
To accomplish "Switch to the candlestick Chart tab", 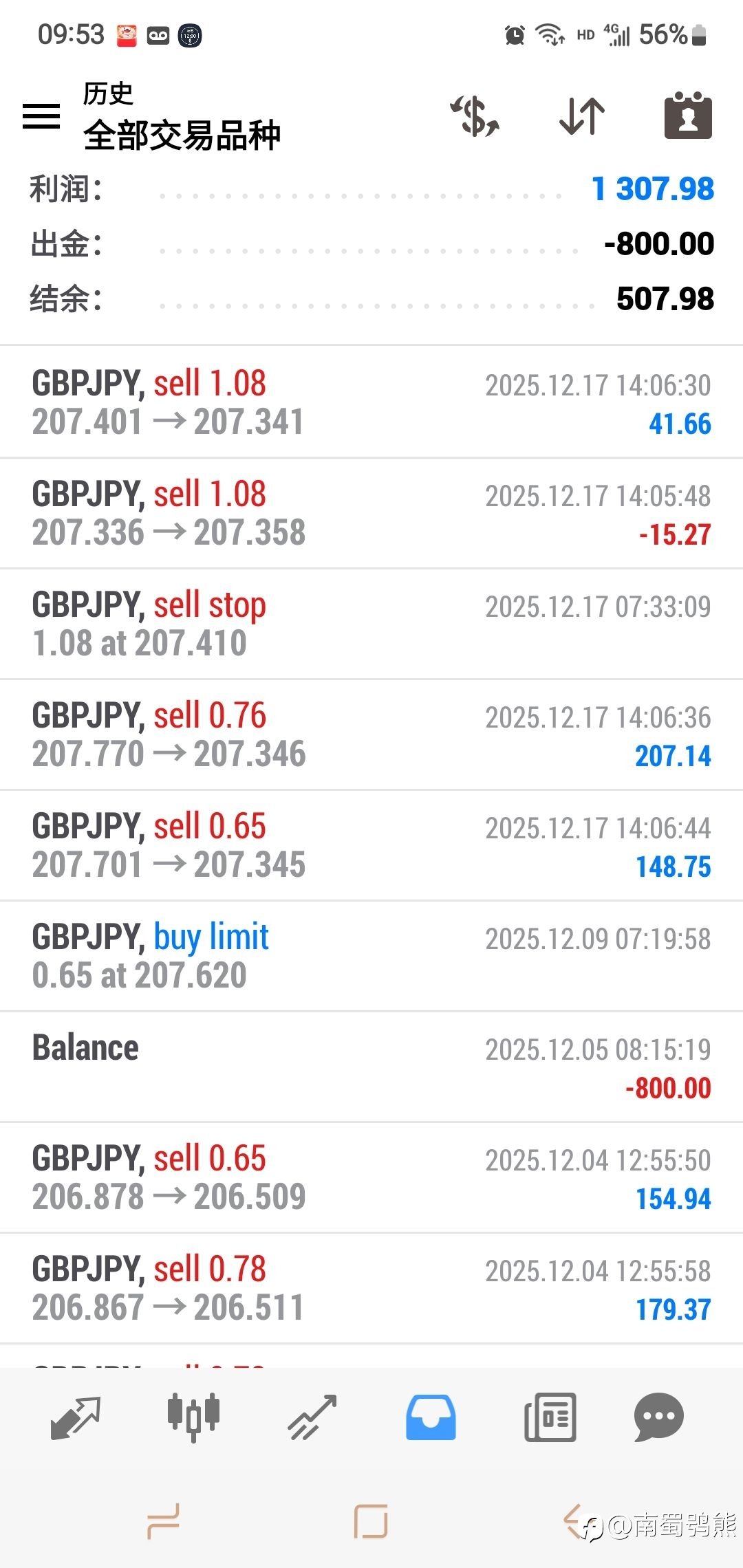I will click(x=193, y=1417).
